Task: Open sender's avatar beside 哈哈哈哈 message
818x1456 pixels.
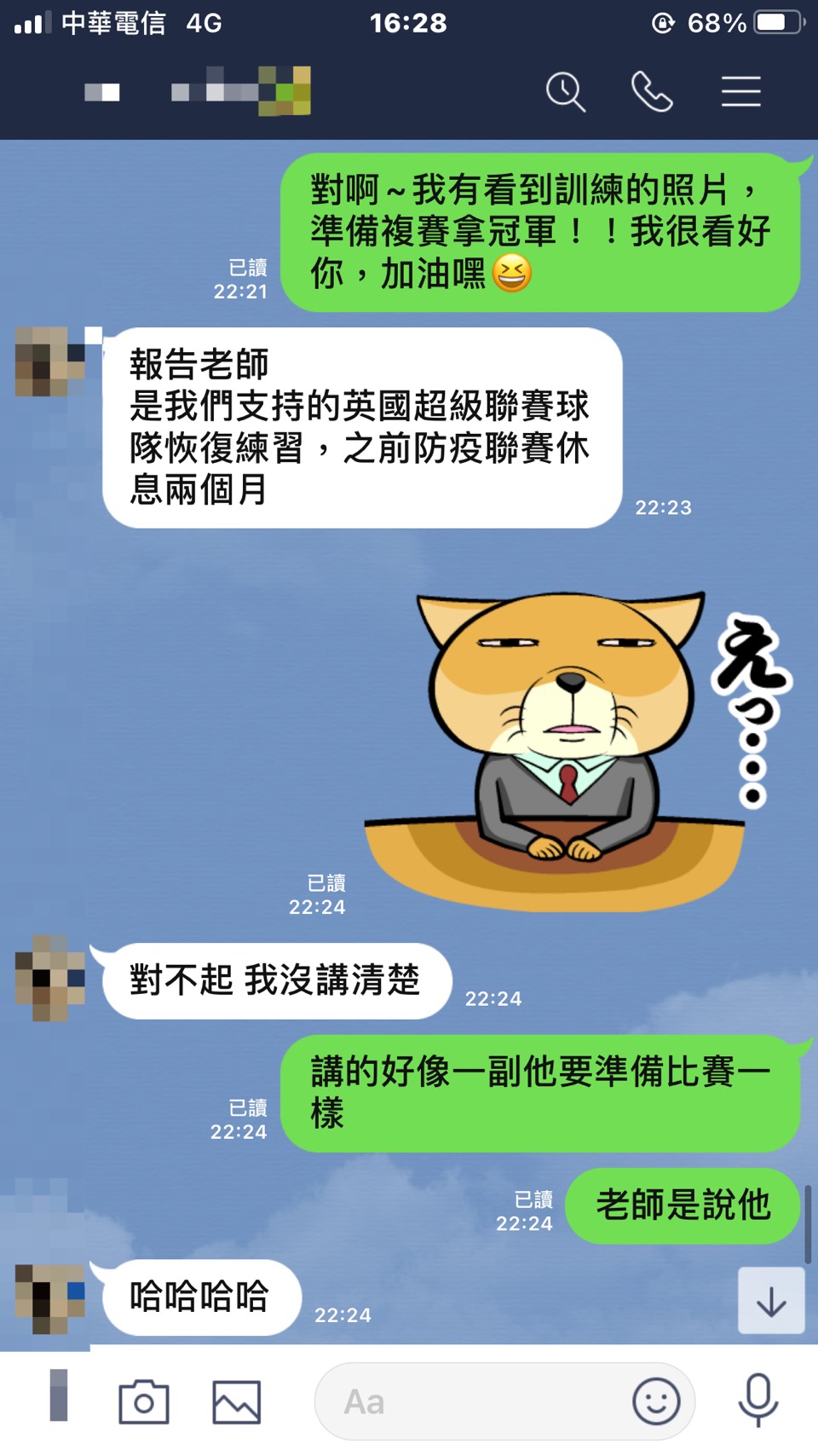Action: (x=51, y=1297)
